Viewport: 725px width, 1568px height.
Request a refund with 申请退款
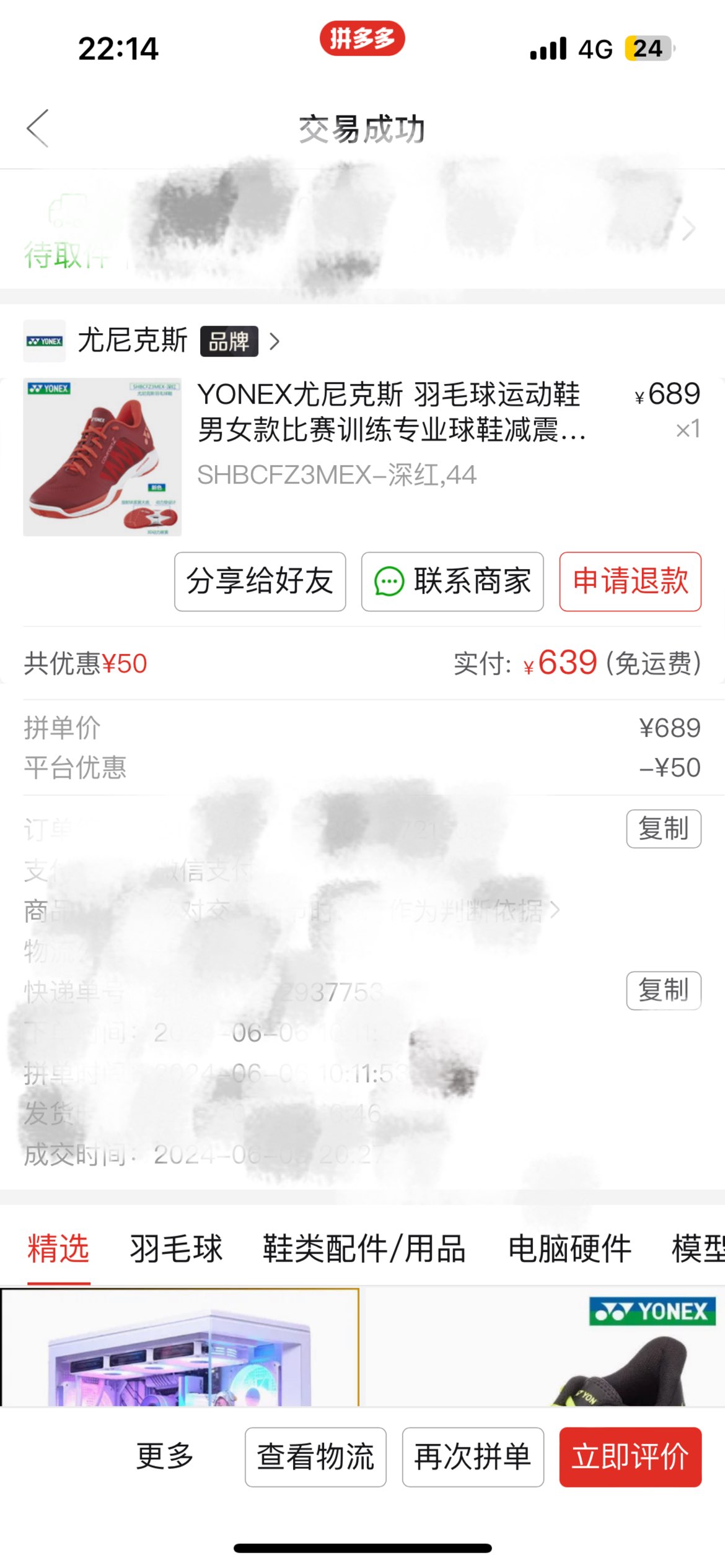[x=630, y=581]
